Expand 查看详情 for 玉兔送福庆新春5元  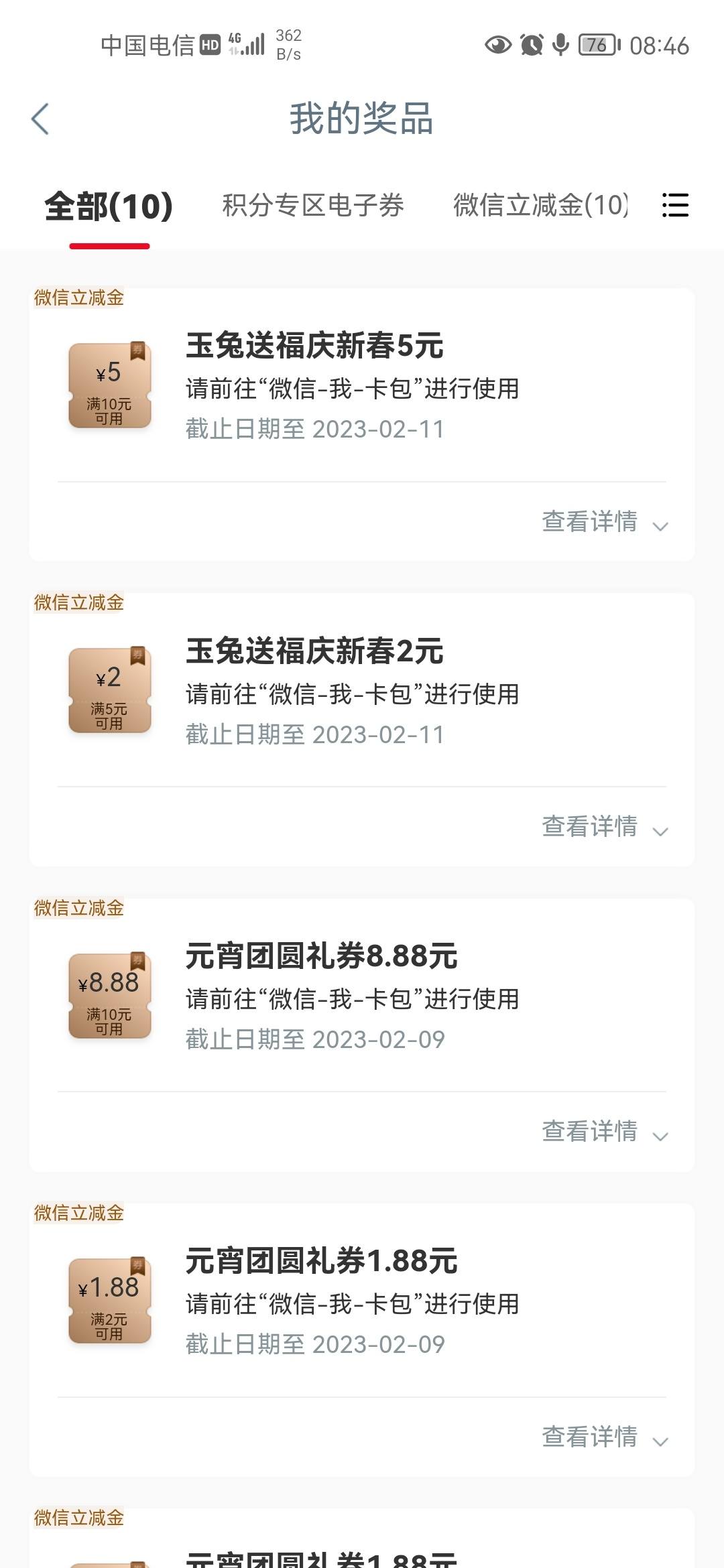605,522
